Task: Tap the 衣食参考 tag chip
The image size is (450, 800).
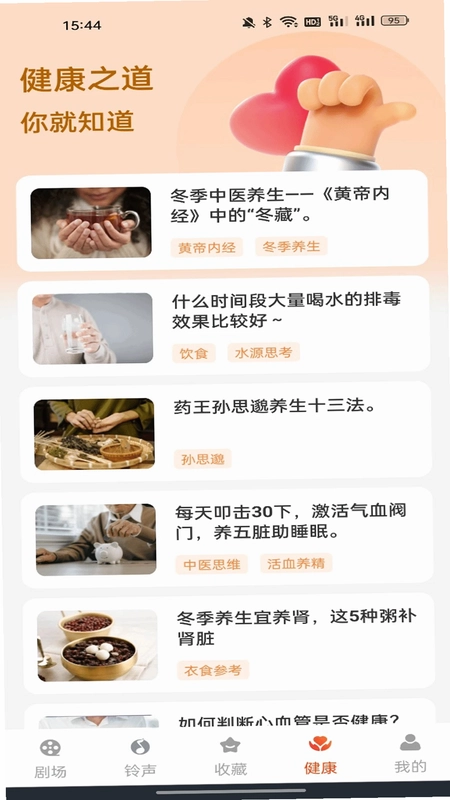Action: (x=213, y=670)
